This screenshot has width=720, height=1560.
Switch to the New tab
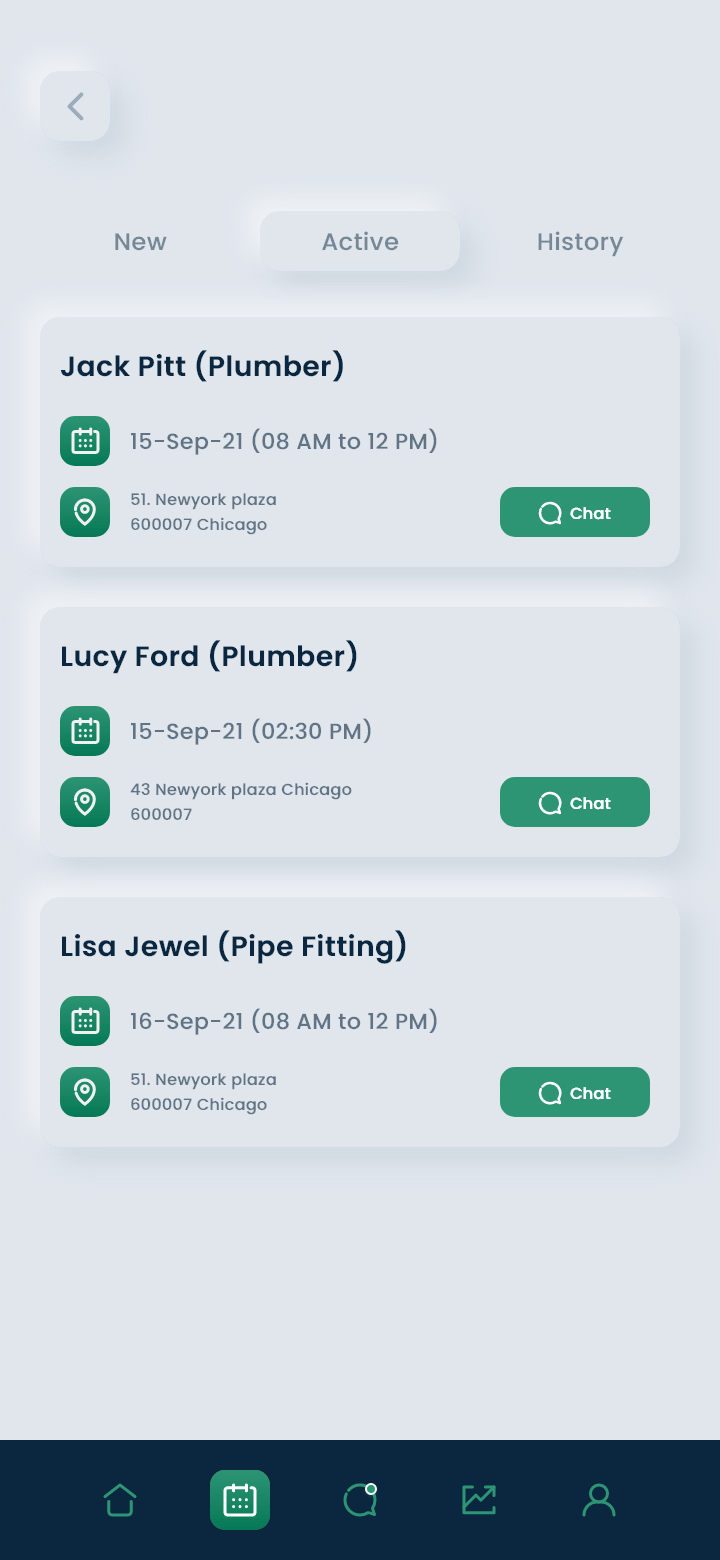(x=140, y=242)
